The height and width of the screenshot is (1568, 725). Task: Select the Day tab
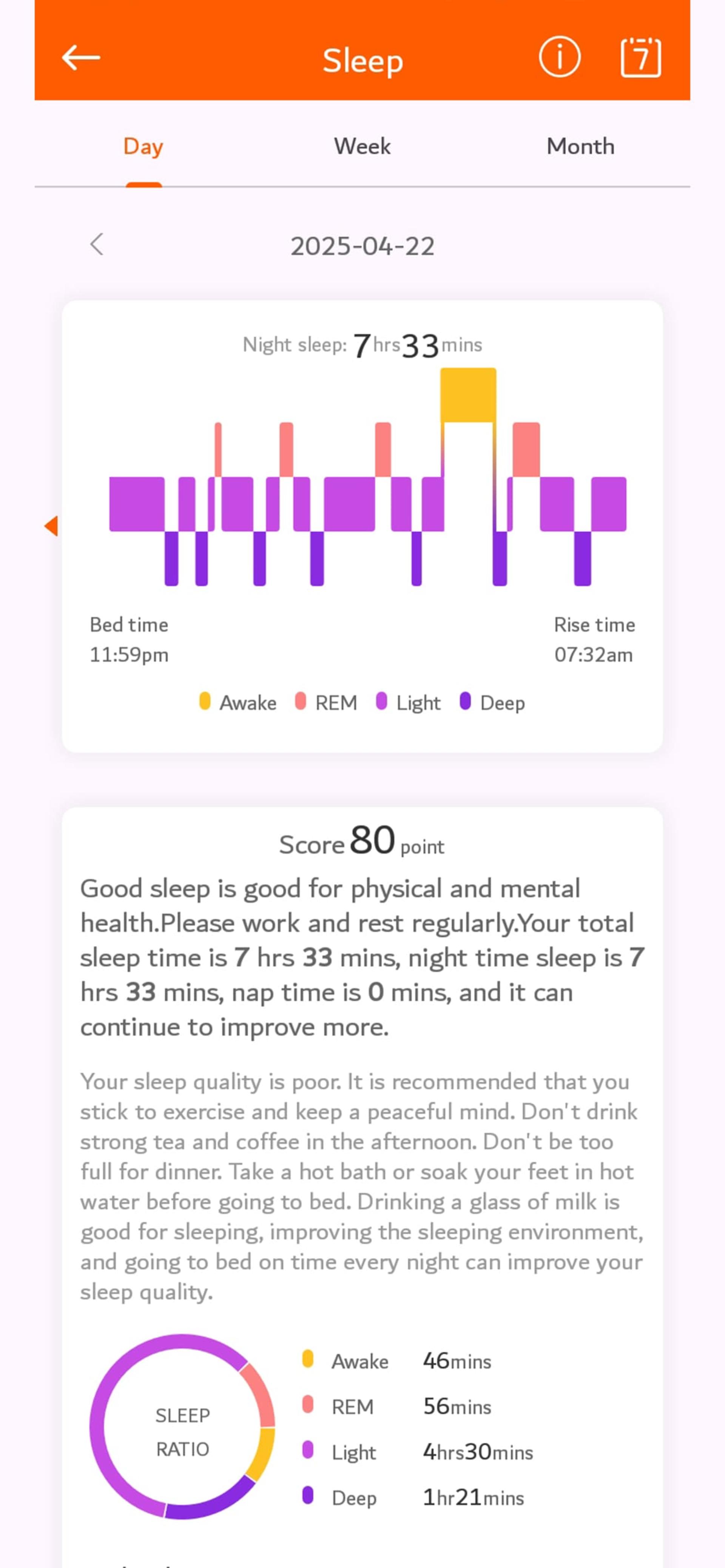143,147
